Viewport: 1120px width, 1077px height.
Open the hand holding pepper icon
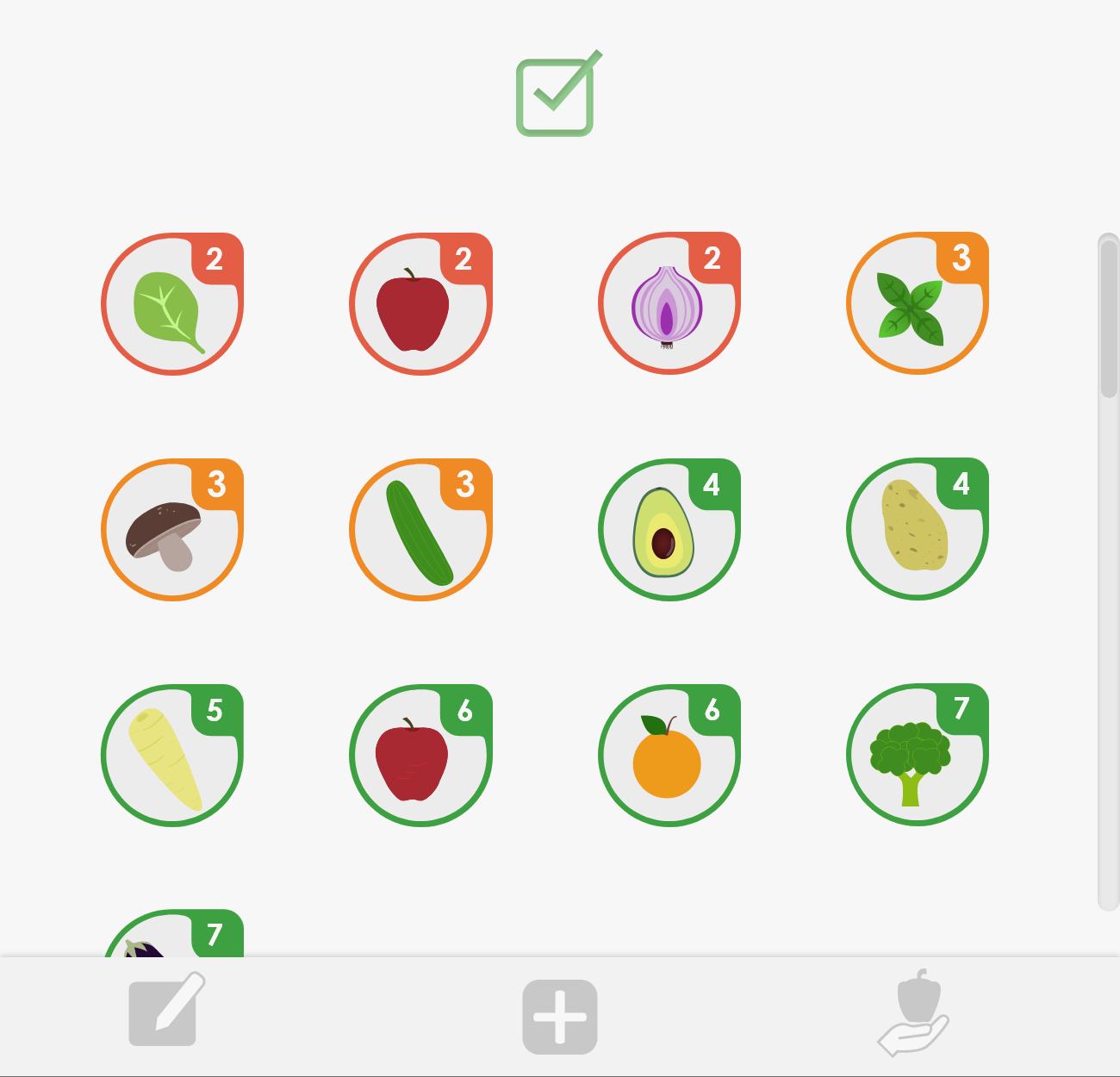tap(915, 1012)
